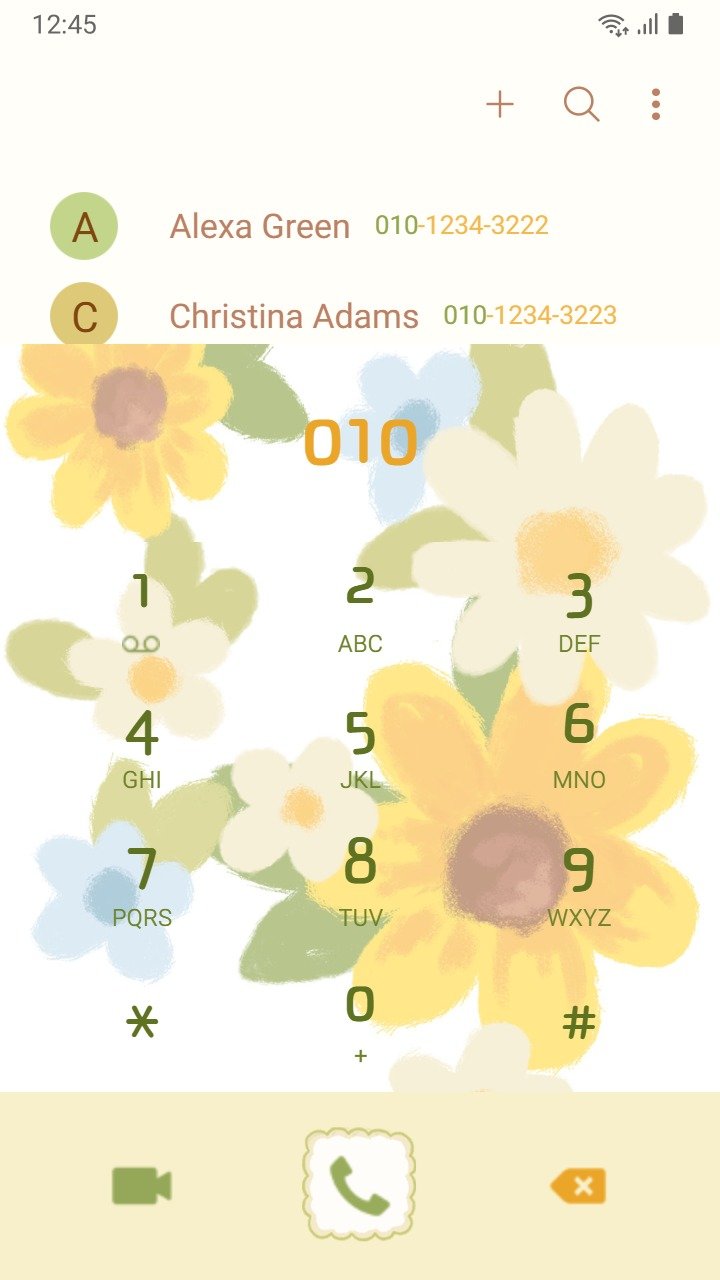720x1280 pixels.
Task: Select contact Alexa Green
Action: click(x=360, y=226)
